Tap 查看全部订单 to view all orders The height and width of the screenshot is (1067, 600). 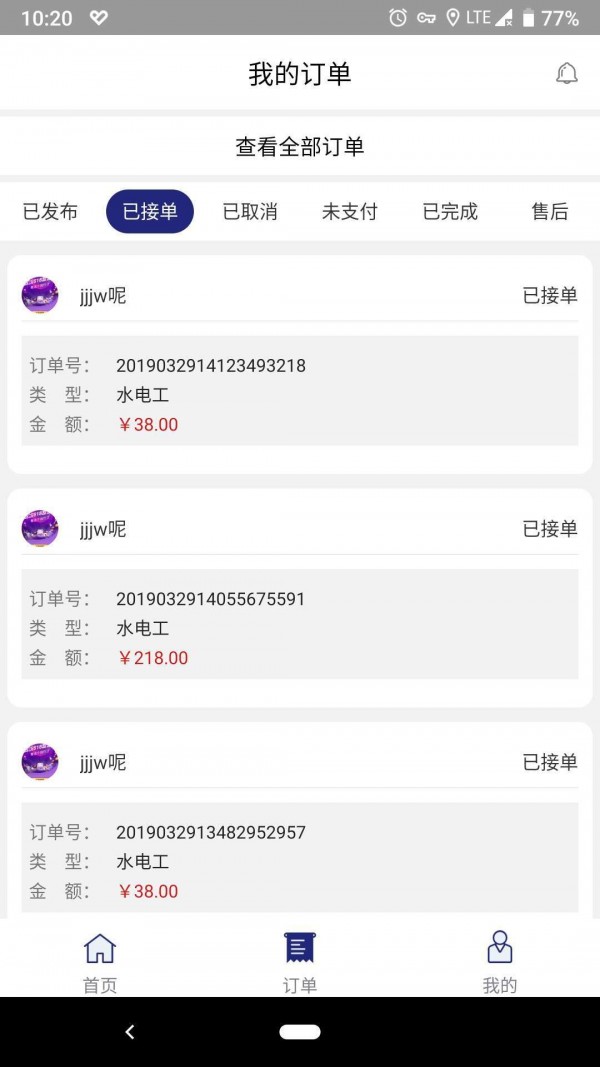point(300,146)
